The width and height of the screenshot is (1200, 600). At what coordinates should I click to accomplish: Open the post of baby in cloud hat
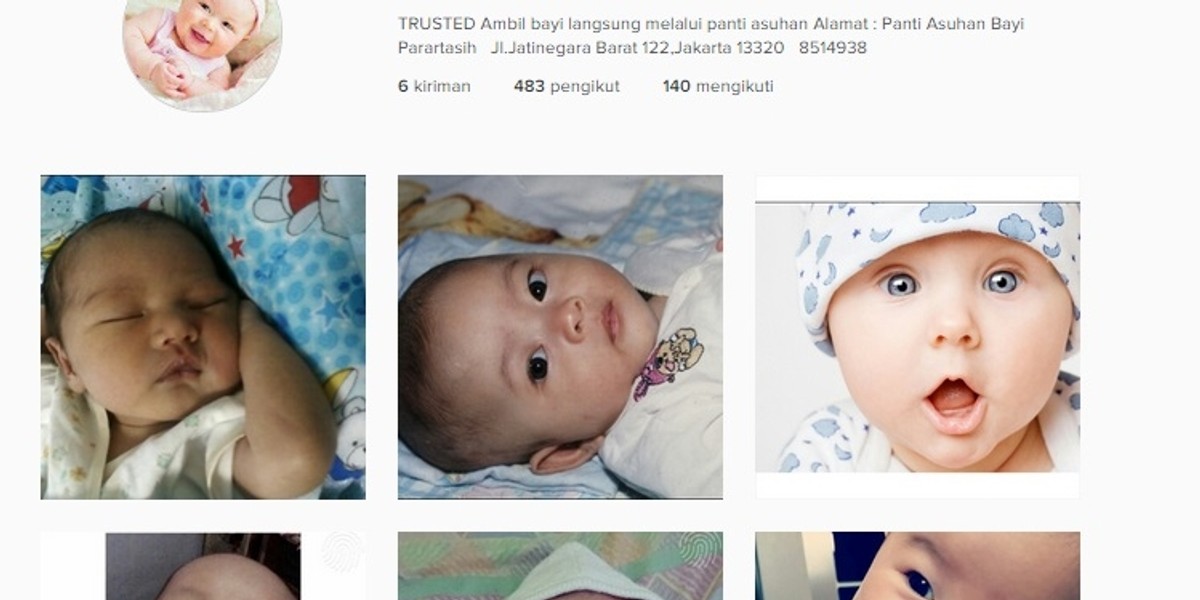pos(917,337)
